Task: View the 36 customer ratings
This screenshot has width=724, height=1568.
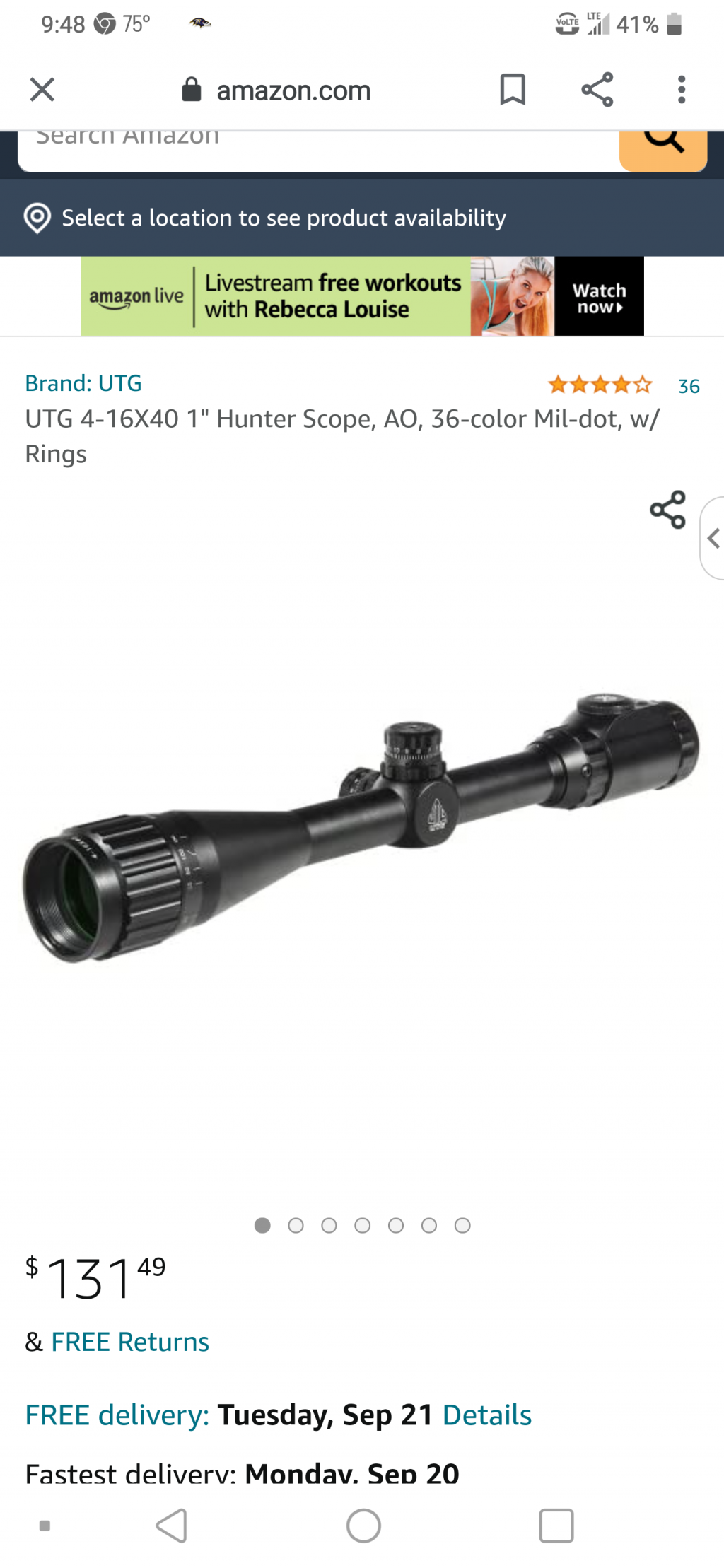Action: [689, 386]
